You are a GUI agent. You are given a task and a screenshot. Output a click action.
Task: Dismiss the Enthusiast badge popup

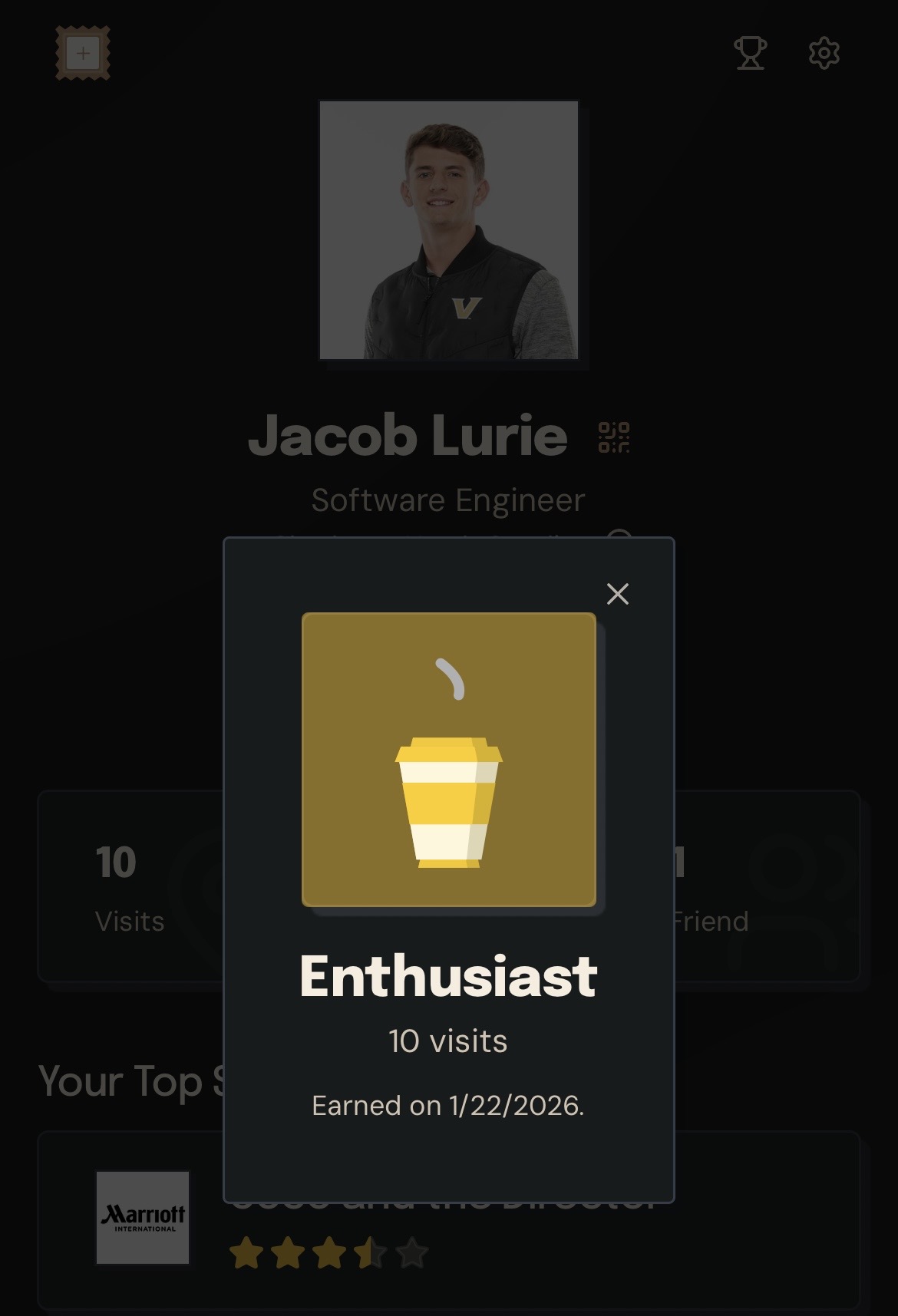(619, 593)
